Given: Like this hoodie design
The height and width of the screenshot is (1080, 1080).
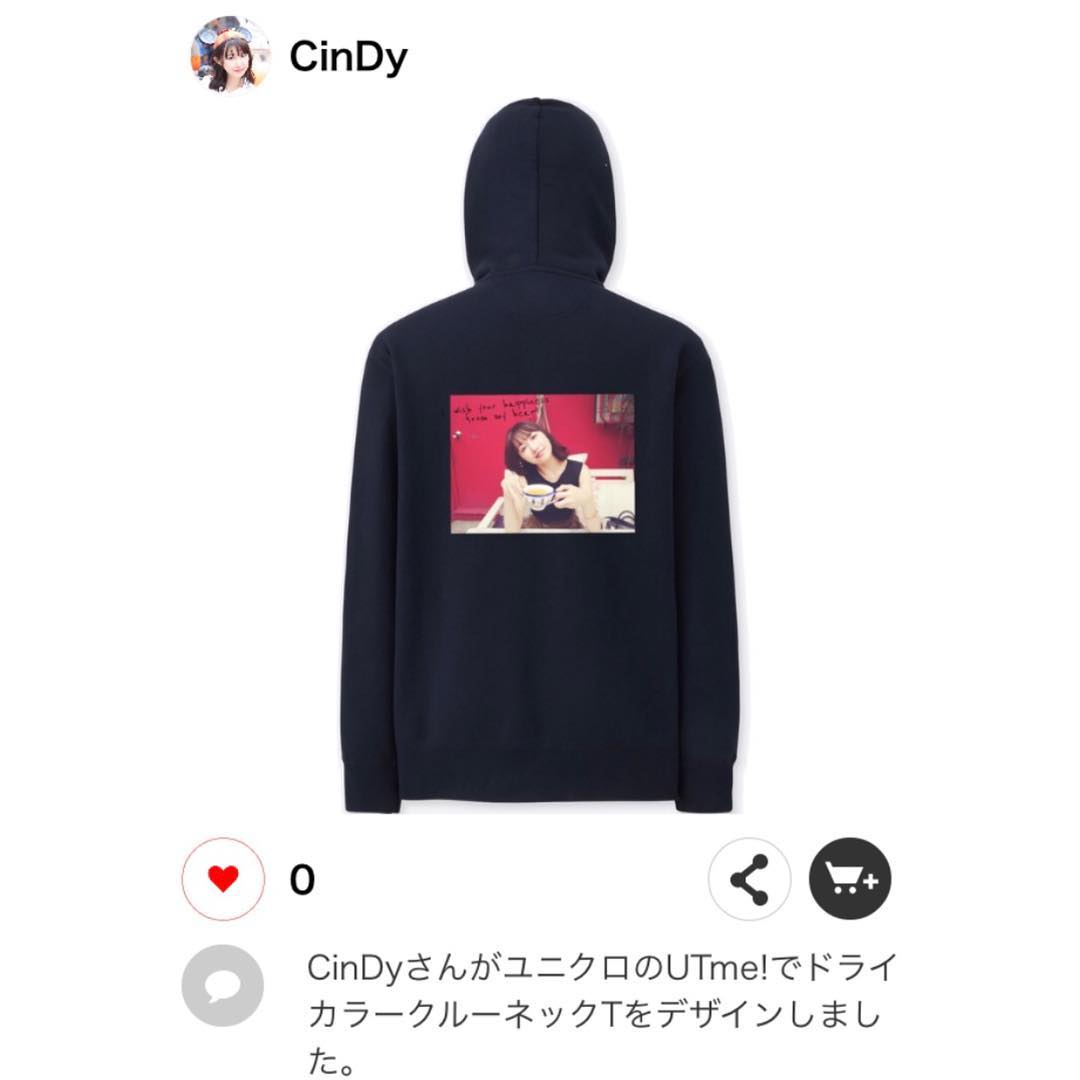Looking at the screenshot, I should pyautogui.click(x=223, y=880).
